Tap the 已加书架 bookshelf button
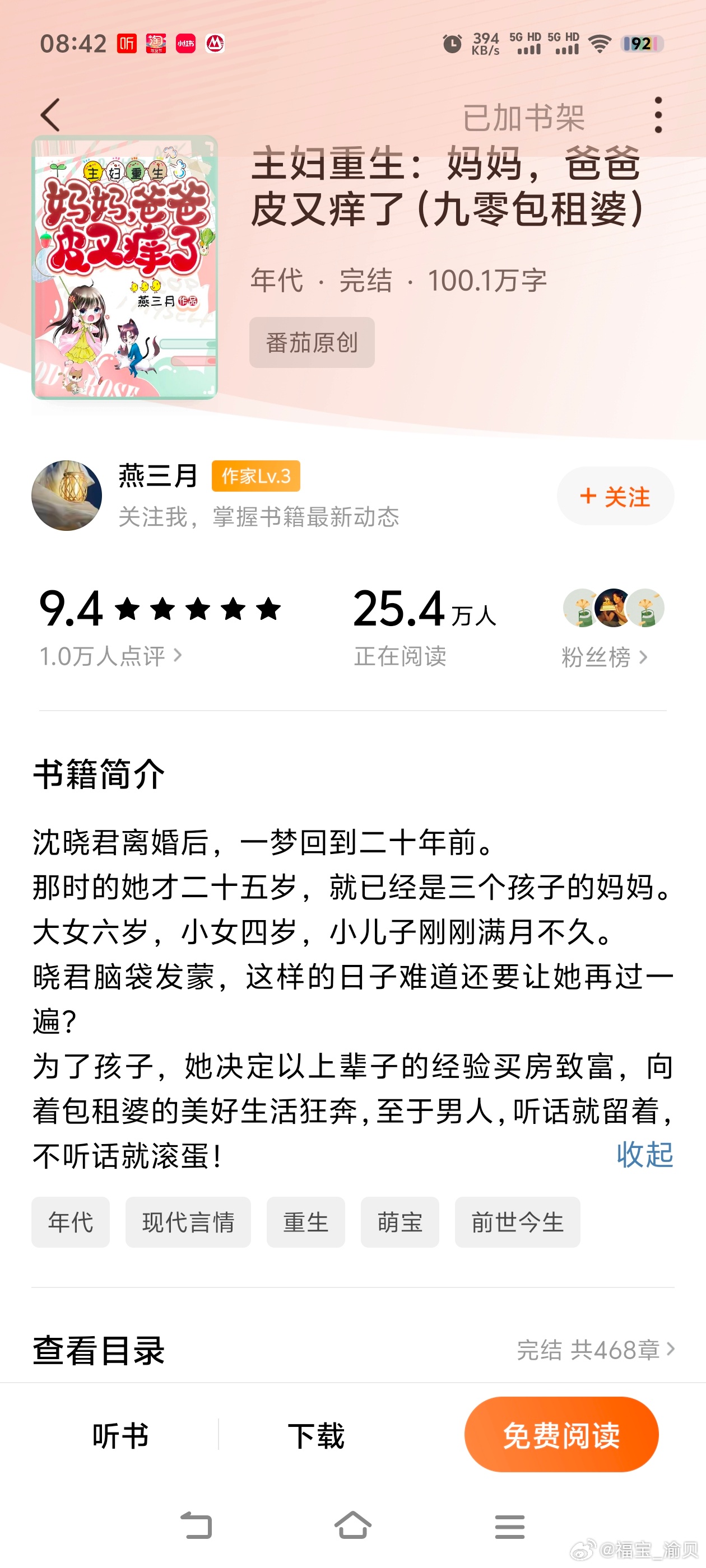This screenshot has width=706, height=1568. click(523, 118)
